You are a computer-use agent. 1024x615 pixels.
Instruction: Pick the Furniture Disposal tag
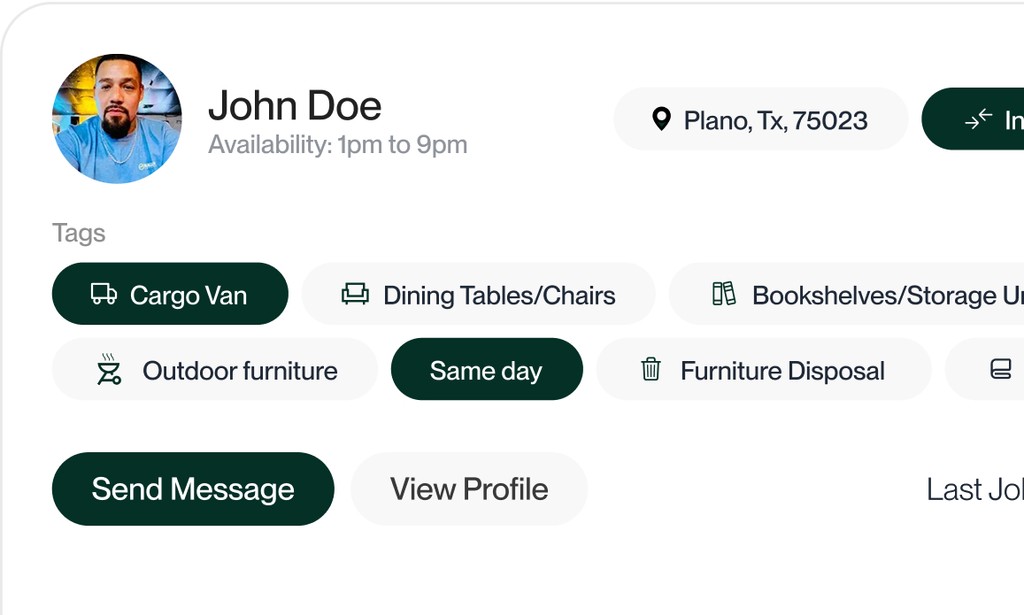coord(763,369)
